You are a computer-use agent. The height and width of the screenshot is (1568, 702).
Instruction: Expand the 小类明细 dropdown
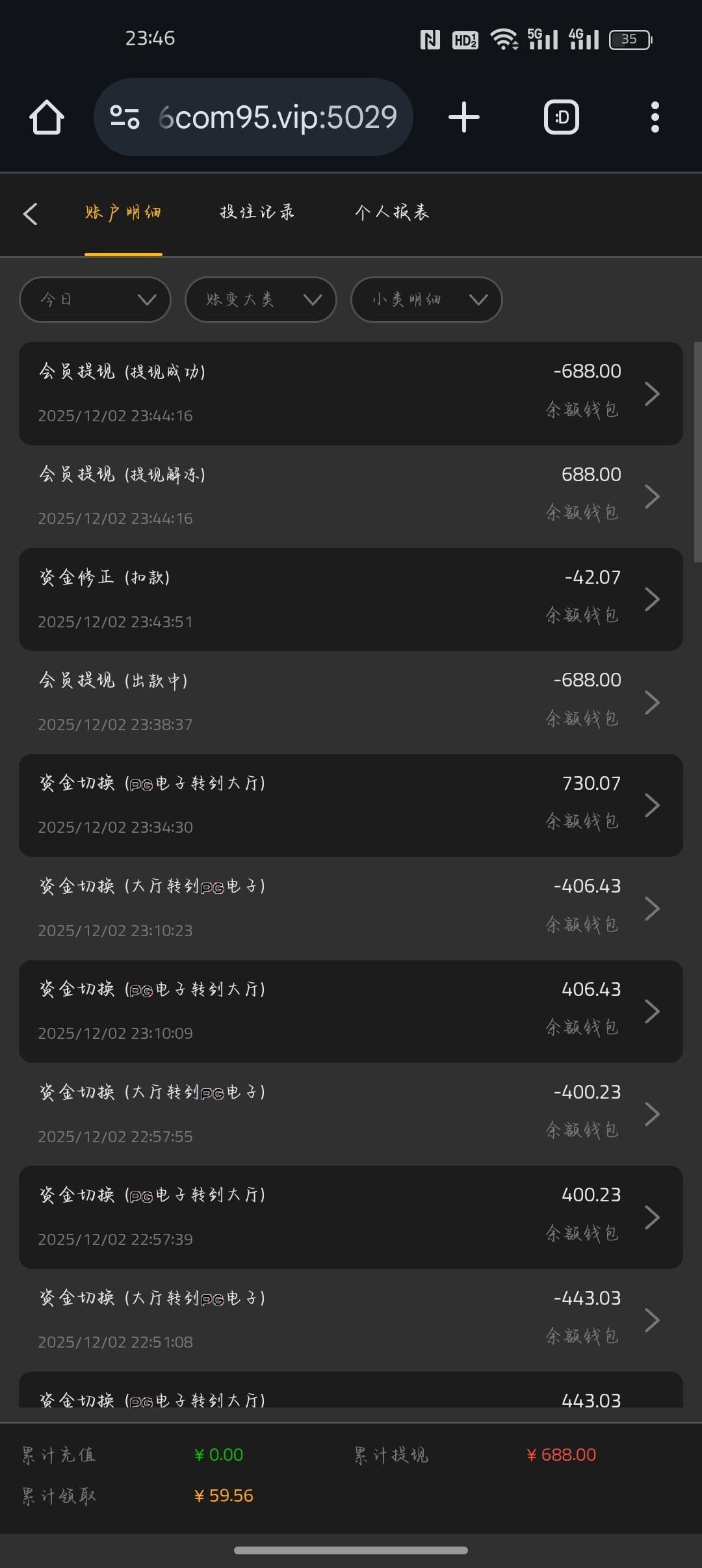[x=426, y=300]
